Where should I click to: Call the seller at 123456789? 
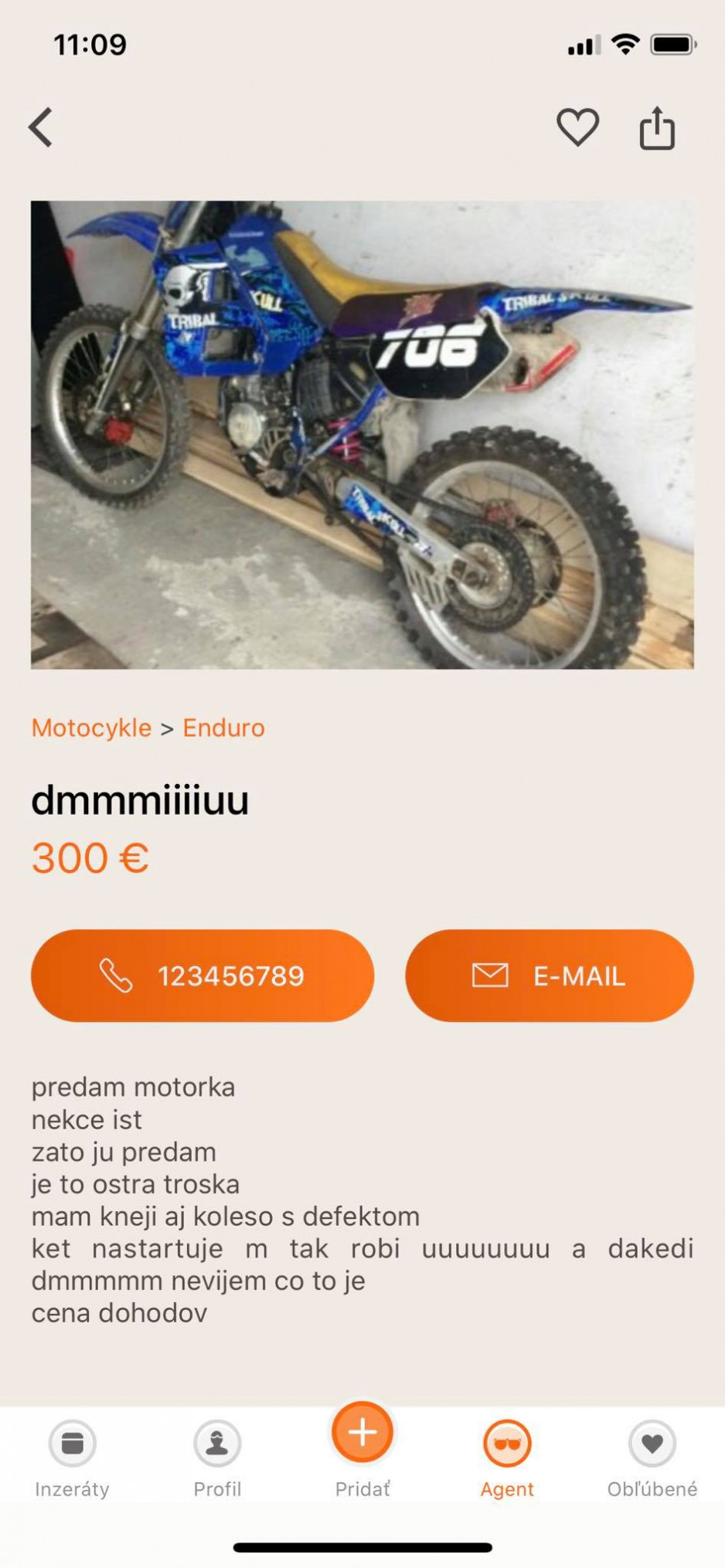(203, 976)
